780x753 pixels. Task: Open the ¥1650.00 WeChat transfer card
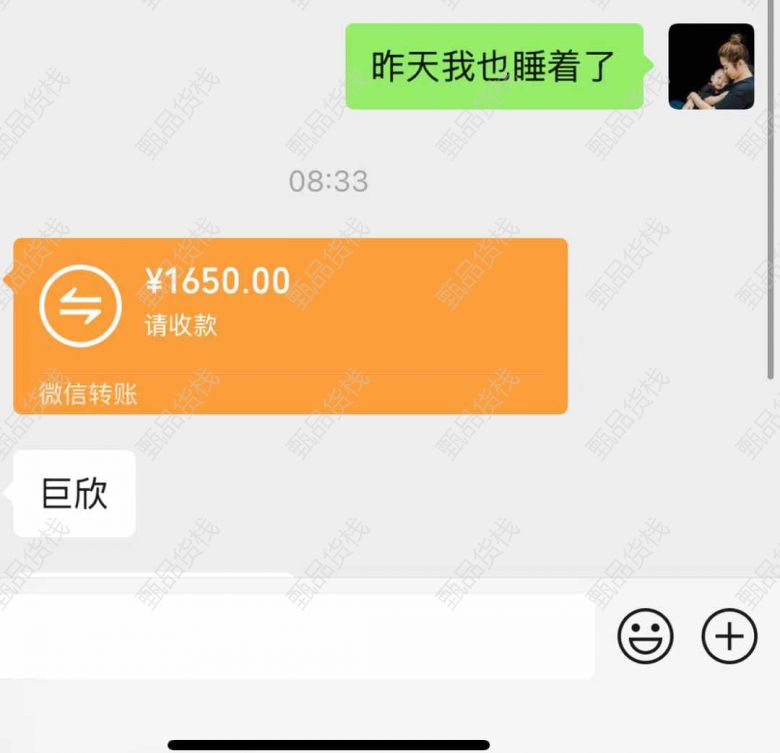290,325
